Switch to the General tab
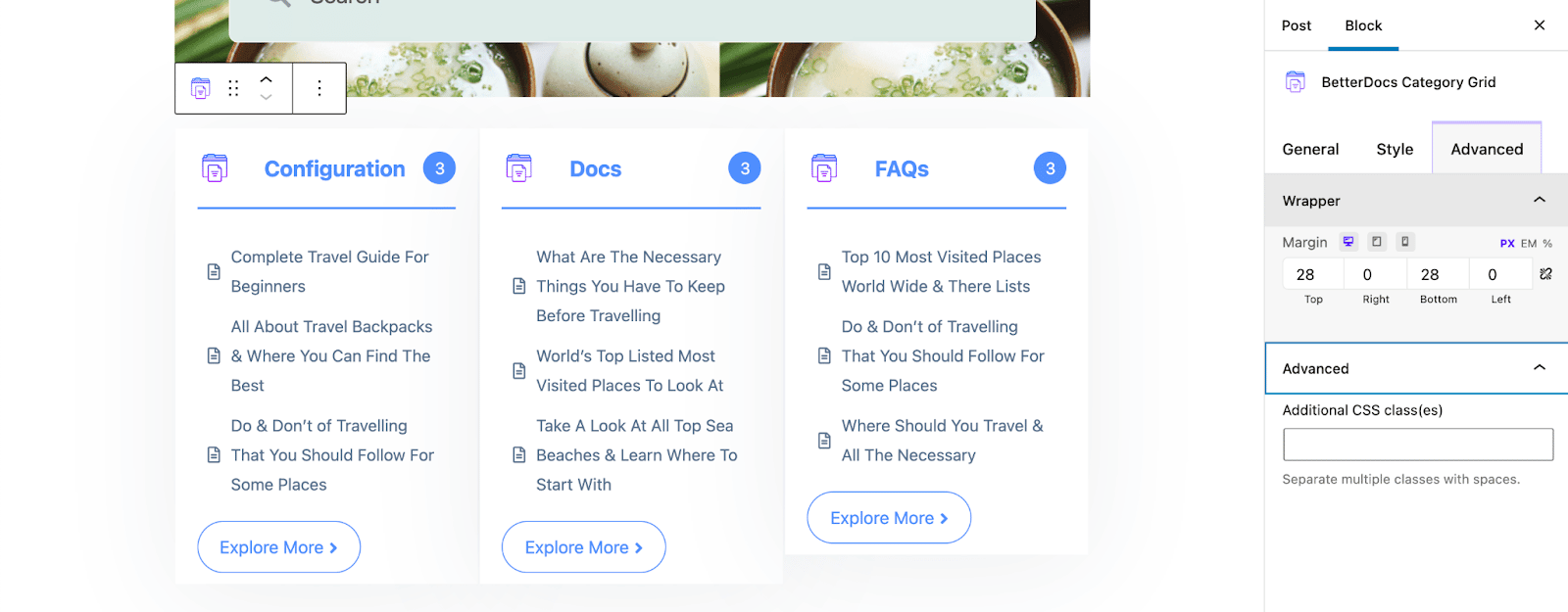Screen dimensions: 1568x612 pyautogui.click(x=1310, y=149)
